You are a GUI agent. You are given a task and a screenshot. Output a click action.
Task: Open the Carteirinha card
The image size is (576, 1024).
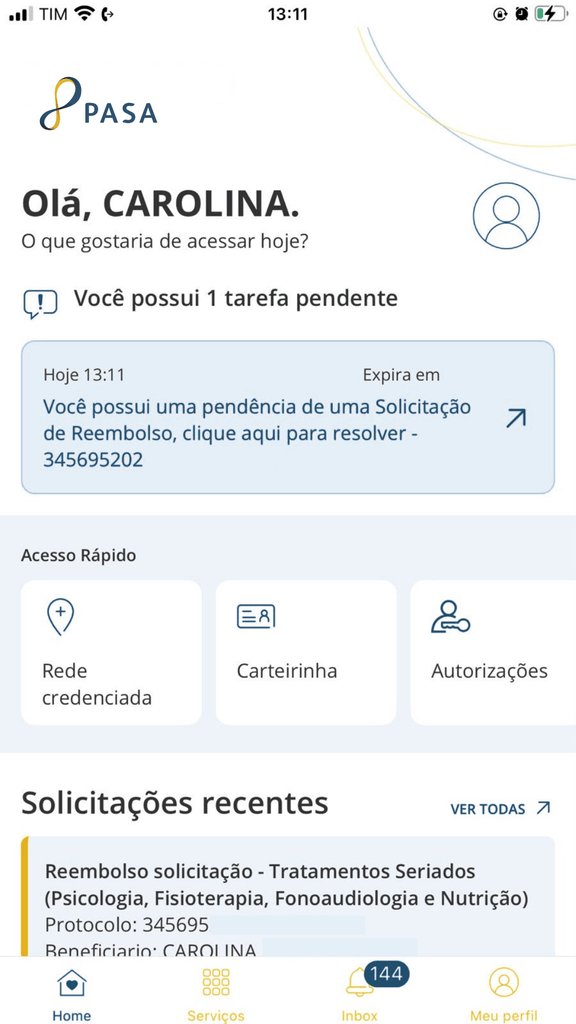[x=306, y=652]
